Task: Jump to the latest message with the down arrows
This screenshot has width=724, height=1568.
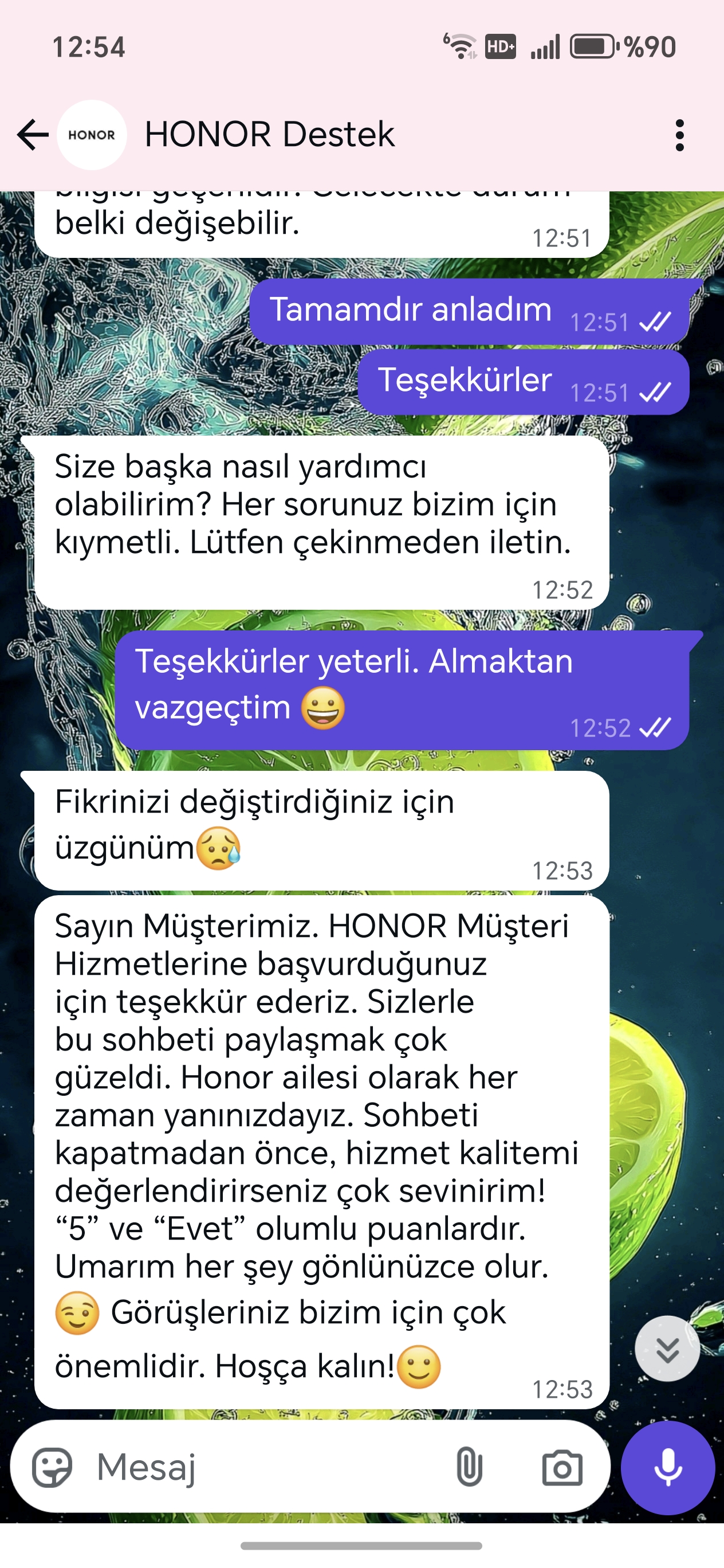Action: point(667,1349)
